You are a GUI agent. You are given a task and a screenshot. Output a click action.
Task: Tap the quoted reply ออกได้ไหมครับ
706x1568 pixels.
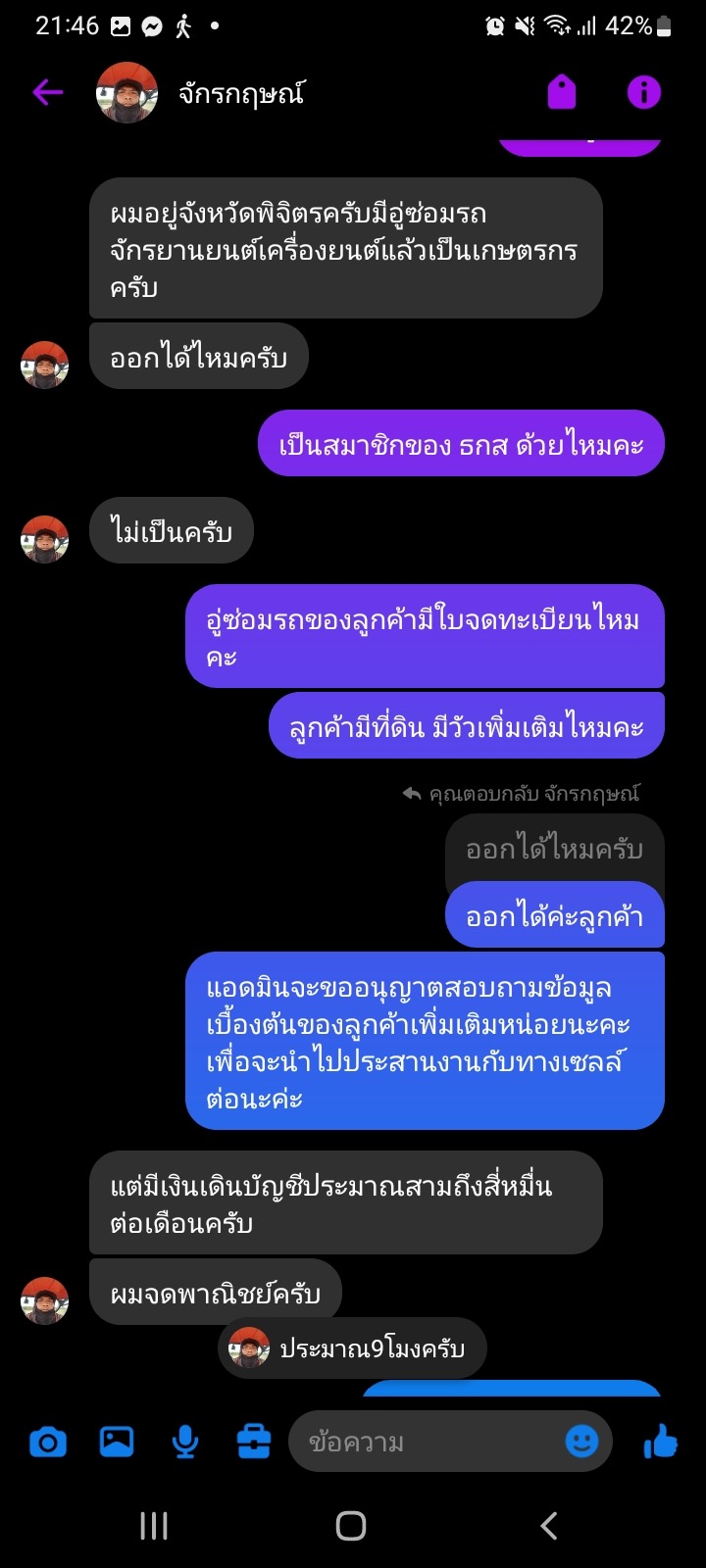tap(555, 849)
